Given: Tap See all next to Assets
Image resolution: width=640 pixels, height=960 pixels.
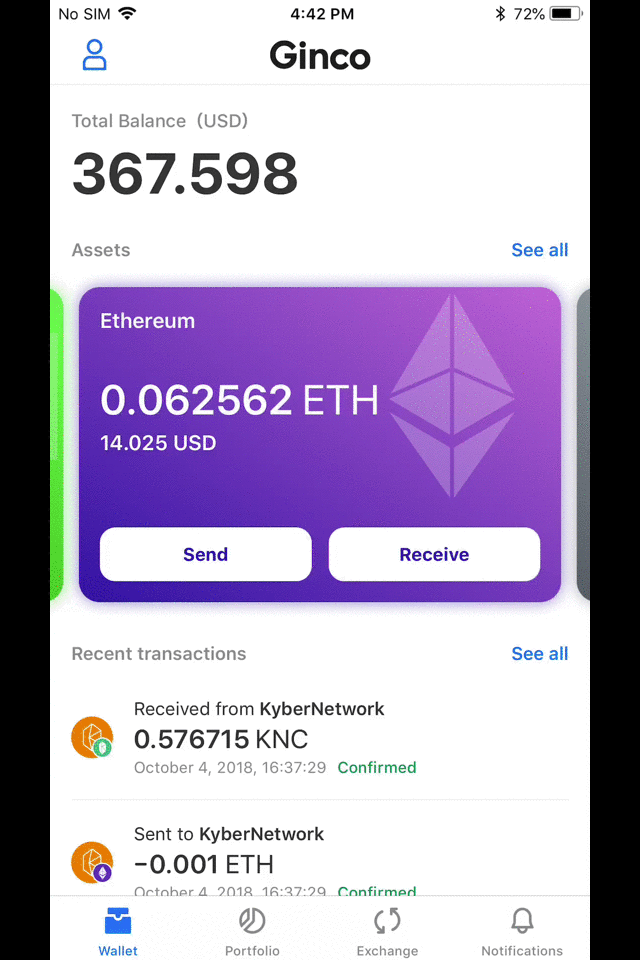Looking at the screenshot, I should [539, 250].
